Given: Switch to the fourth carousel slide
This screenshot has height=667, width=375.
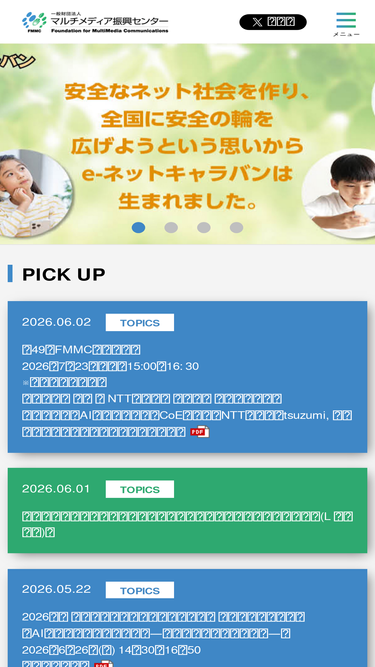Looking at the screenshot, I should 236,228.
